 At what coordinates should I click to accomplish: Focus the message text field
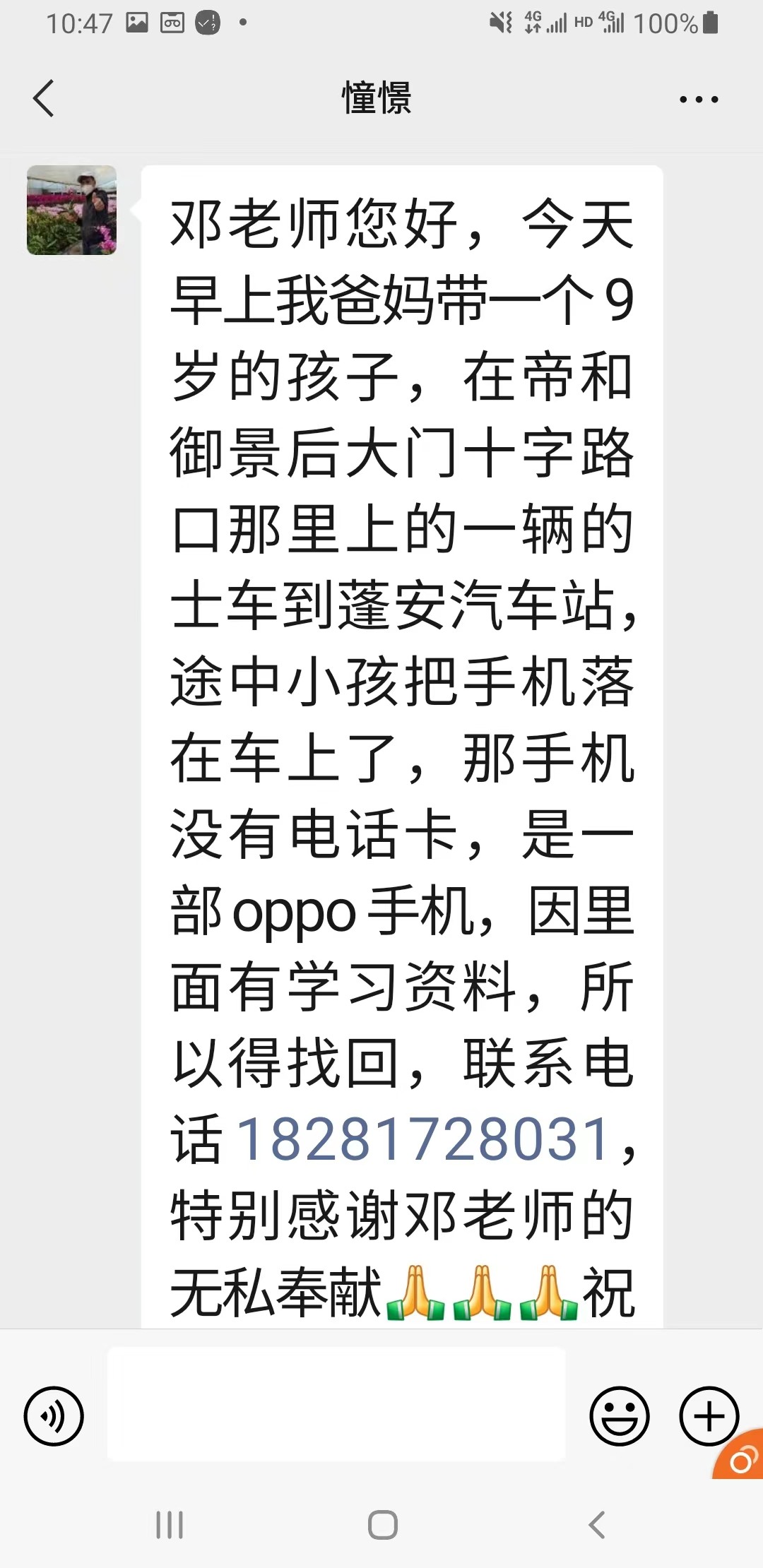coord(336,1403)
